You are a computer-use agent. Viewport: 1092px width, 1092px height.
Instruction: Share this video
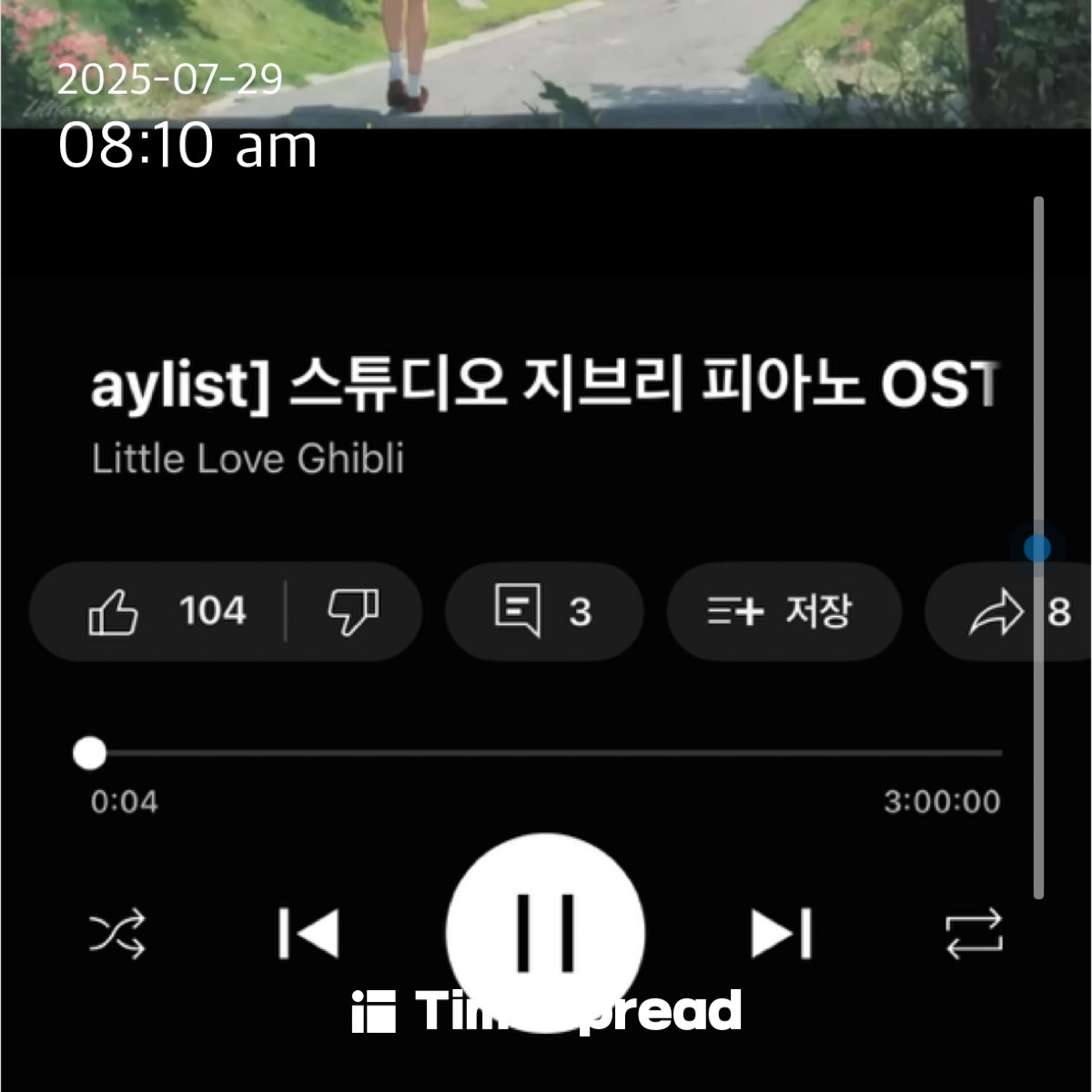996,612
